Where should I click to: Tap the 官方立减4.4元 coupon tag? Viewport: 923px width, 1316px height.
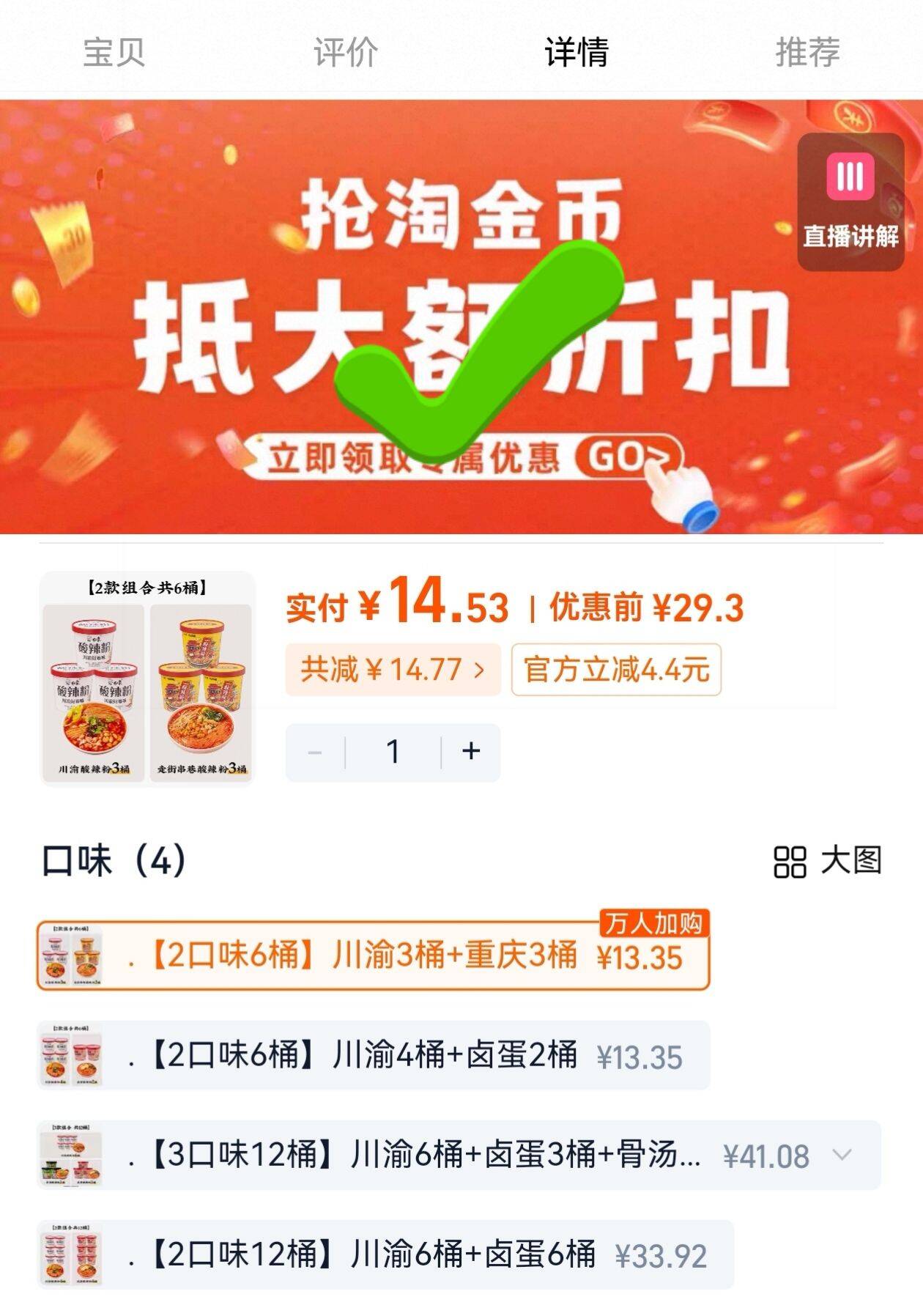click(x=616, y=670)
